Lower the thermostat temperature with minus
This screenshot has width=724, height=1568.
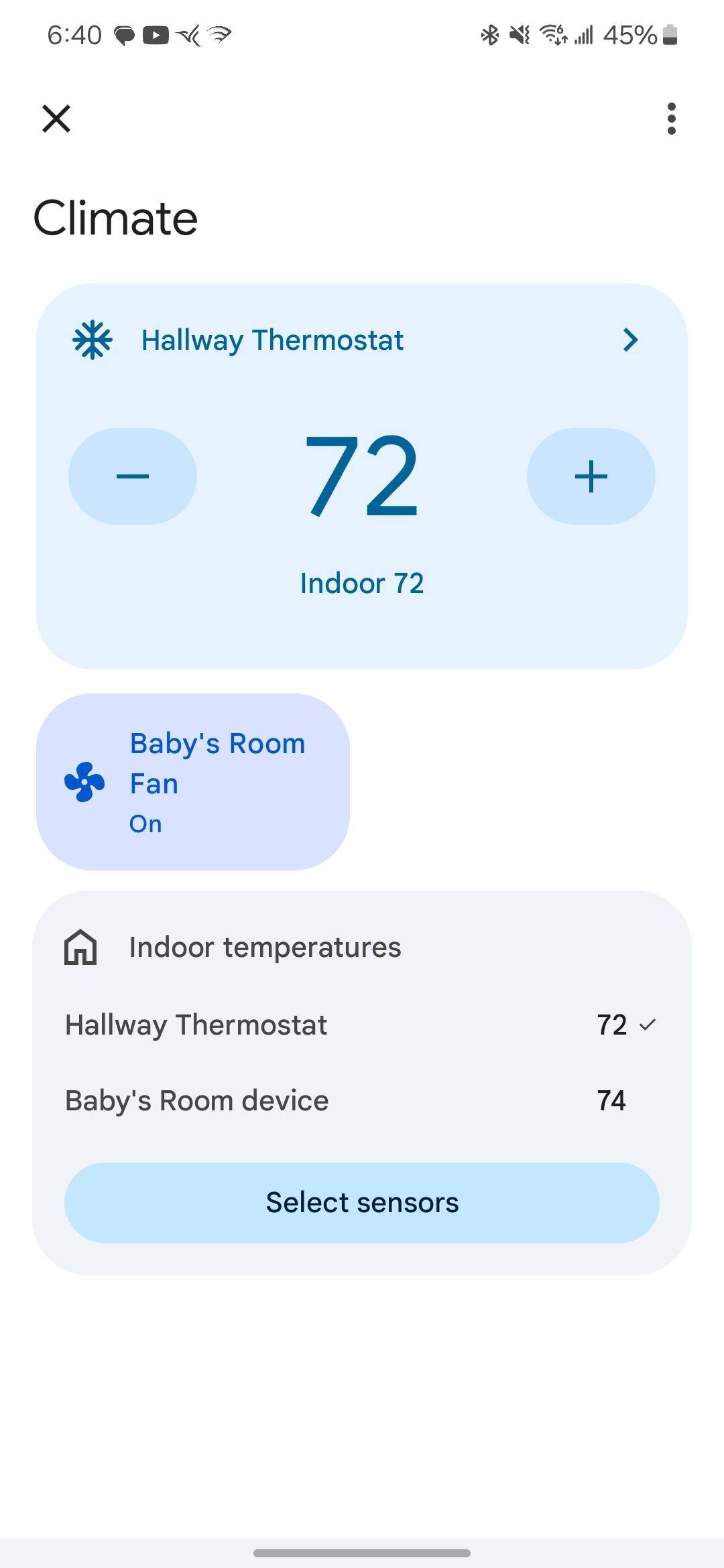tap(133, 476)
